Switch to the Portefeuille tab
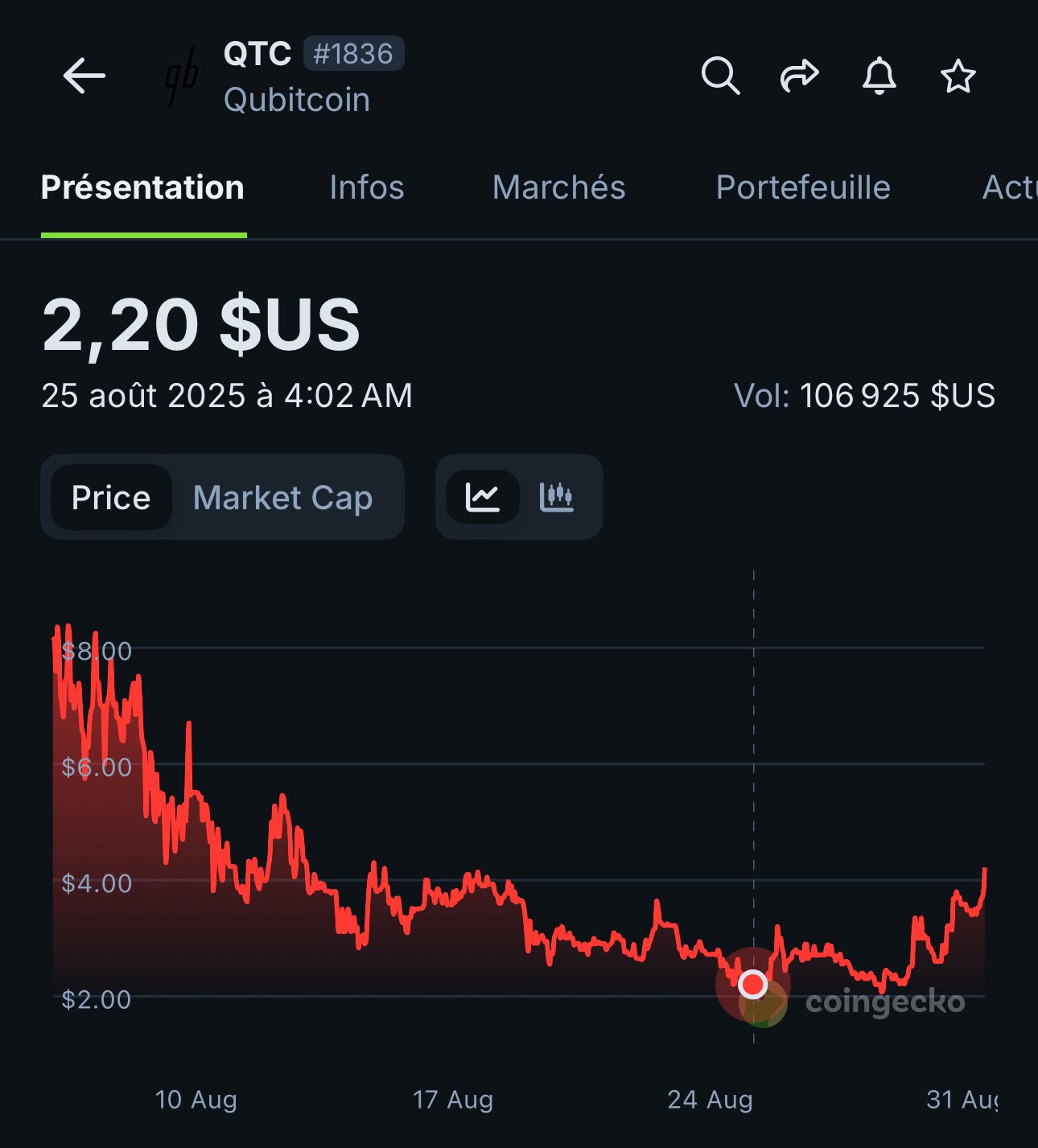1038x1148 pixels. tap(802, 187)
